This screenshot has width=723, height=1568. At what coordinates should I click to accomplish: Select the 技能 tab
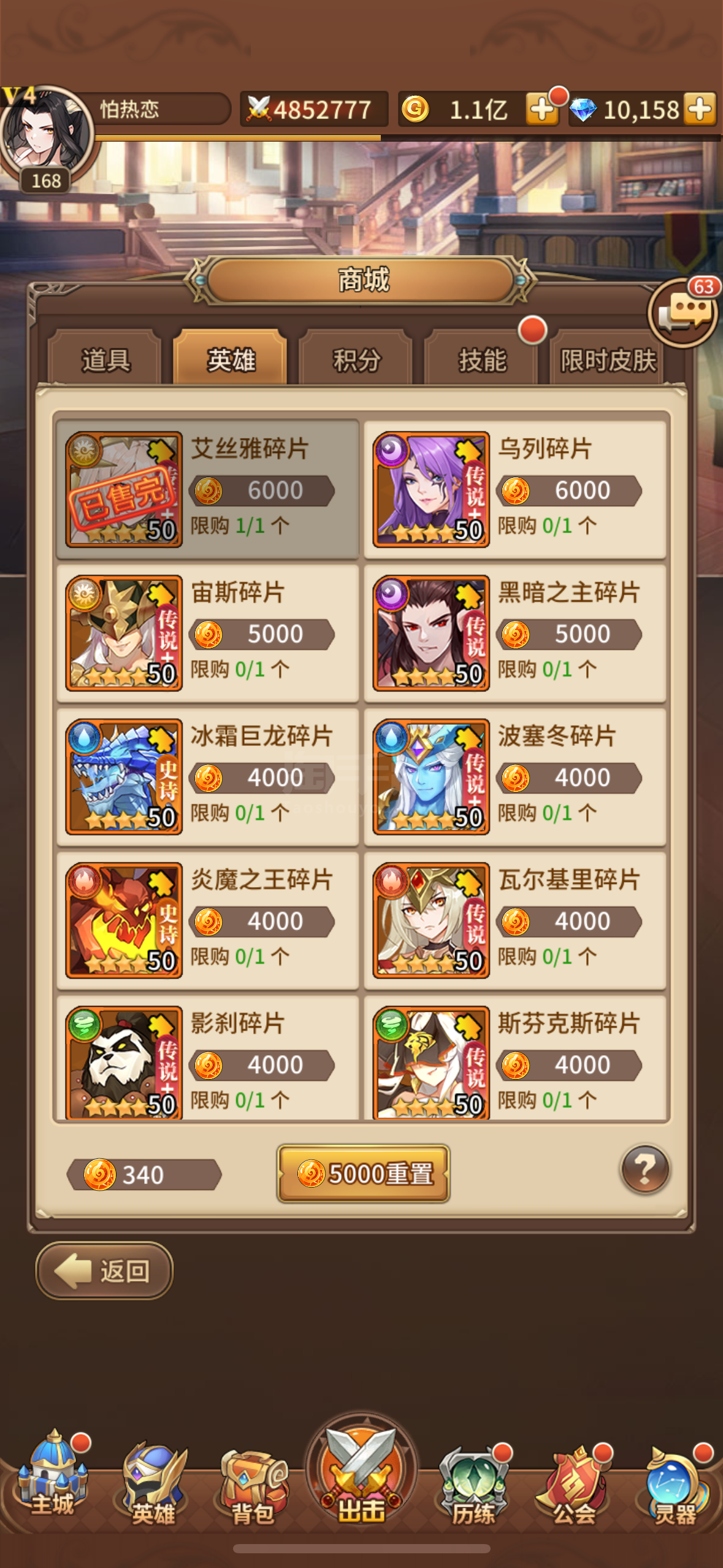pyautogui.click(x=481, y=358)
